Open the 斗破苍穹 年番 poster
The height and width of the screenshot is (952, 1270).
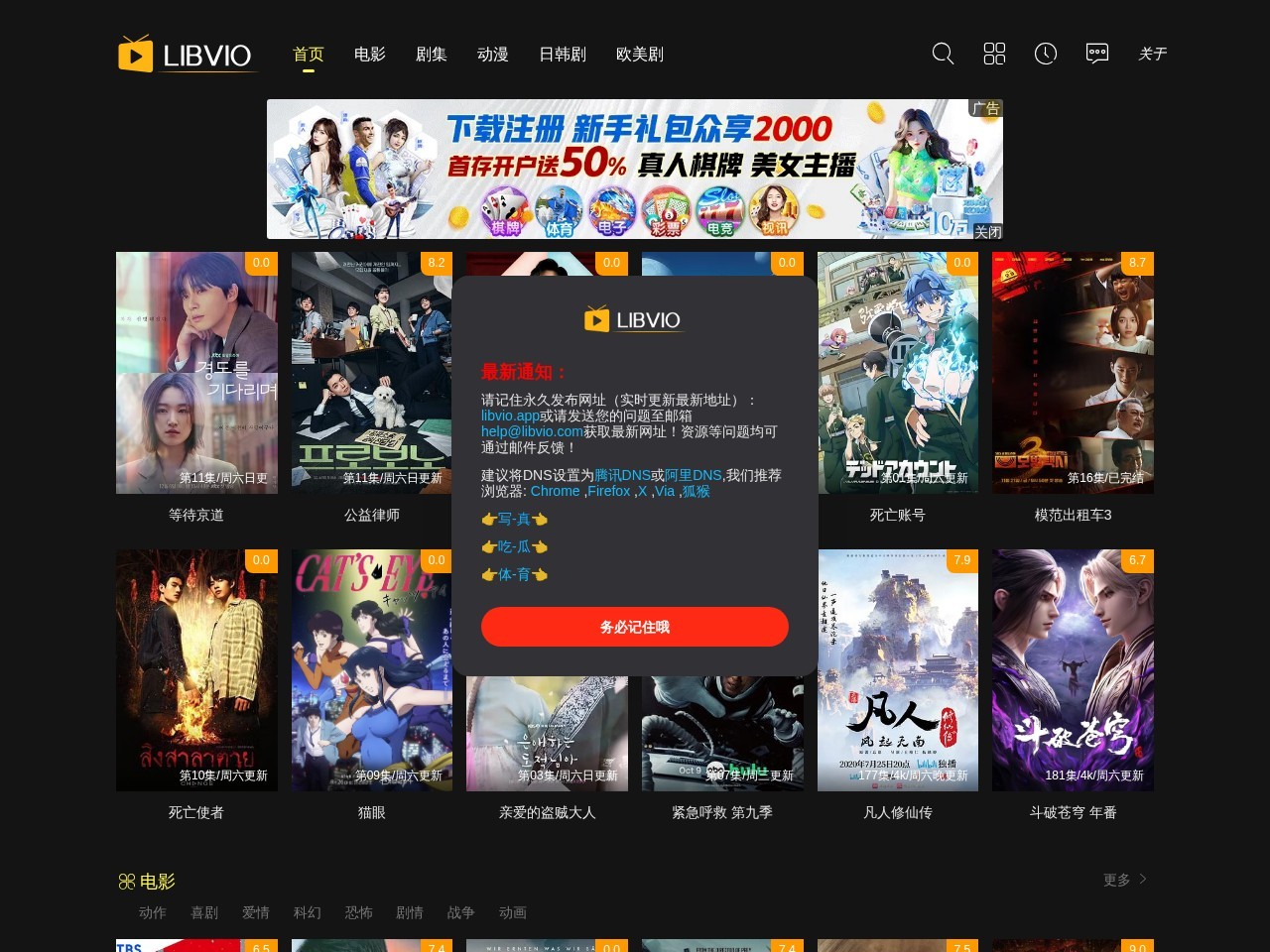tap(1073, 670)
